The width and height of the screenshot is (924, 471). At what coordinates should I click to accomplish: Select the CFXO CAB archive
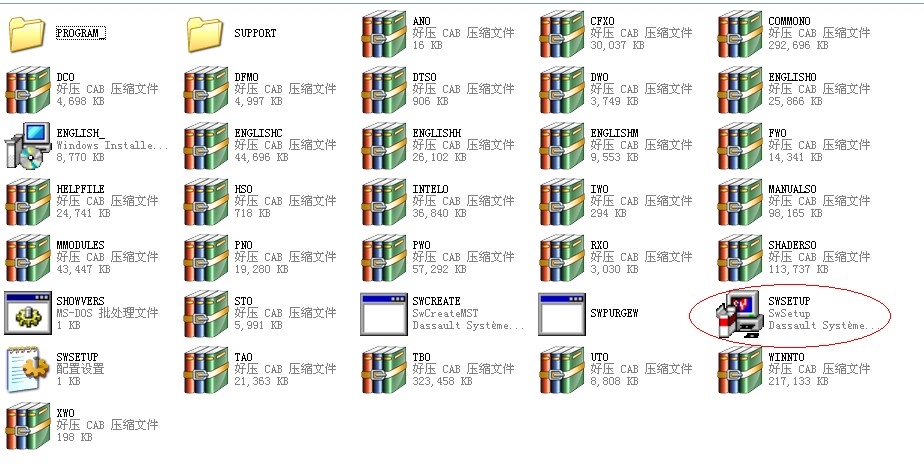click(x=559, y=34)
